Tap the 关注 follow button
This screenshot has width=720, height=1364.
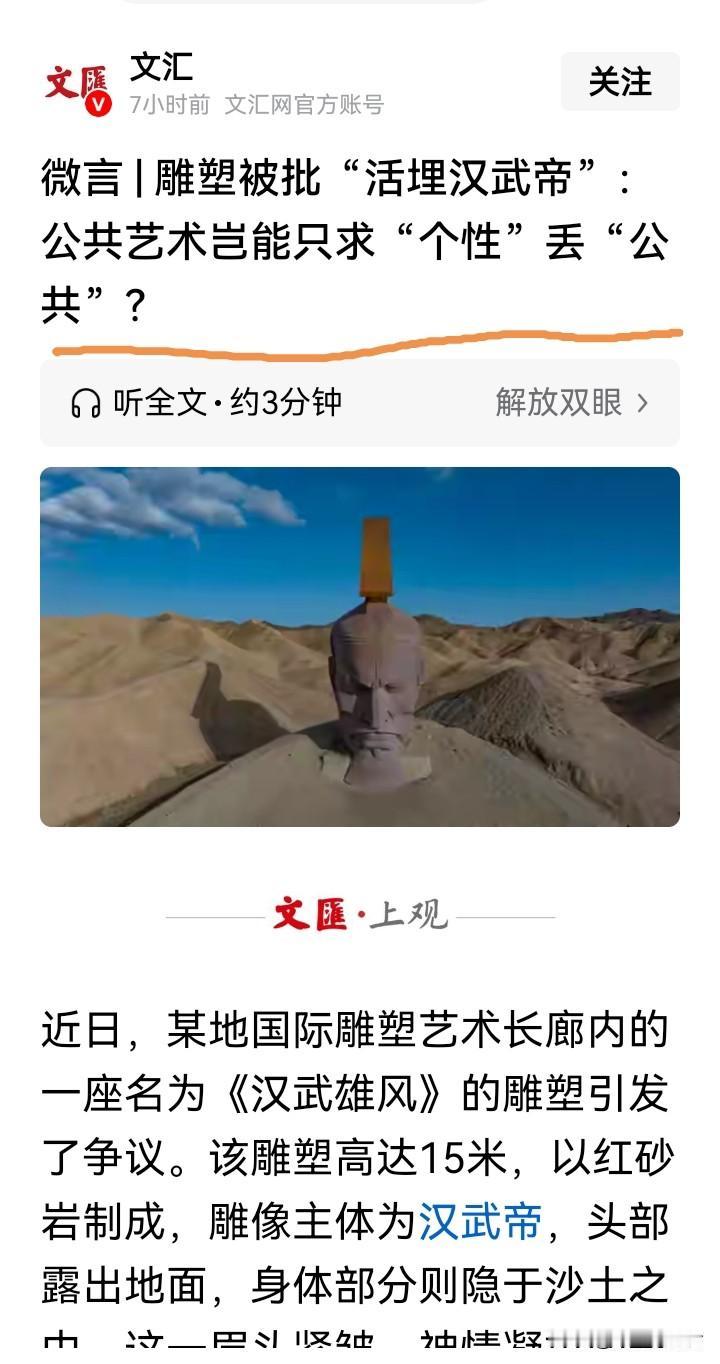tap(620, 82)
